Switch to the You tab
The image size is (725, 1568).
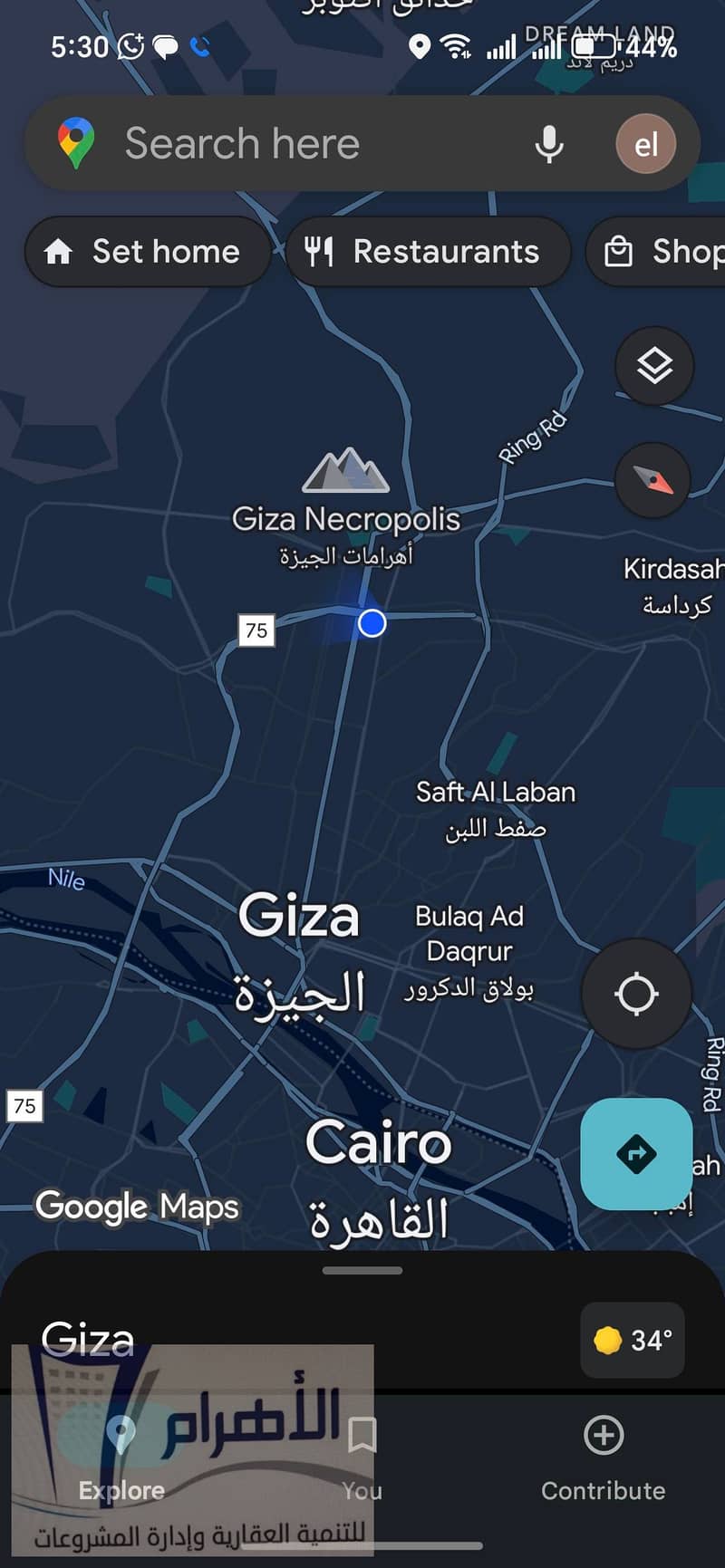point(362,1458)
